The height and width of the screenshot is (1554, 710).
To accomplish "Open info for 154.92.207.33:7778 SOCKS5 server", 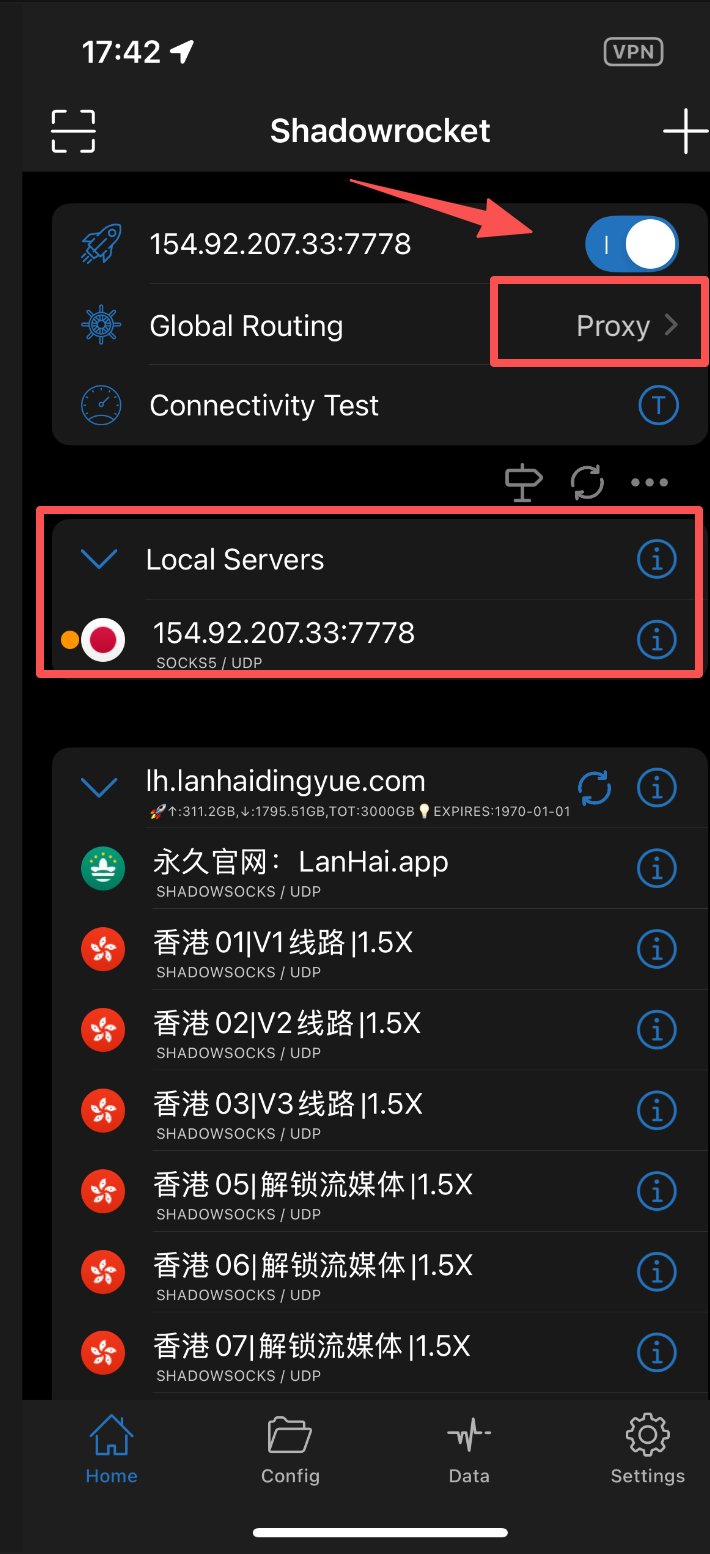I will click(x=656, y=639).
